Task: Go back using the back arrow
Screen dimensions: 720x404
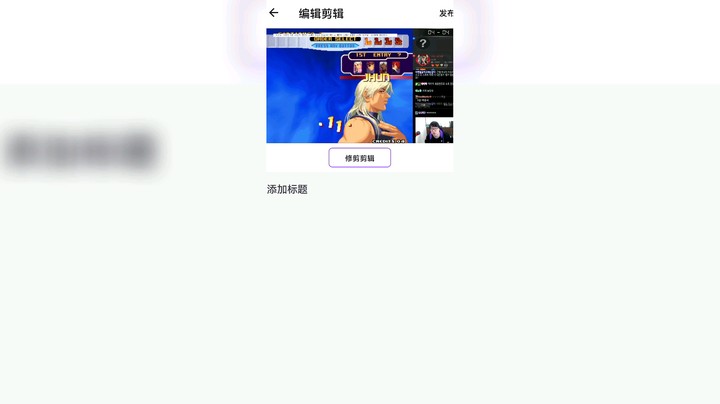Action: (274, 13)
